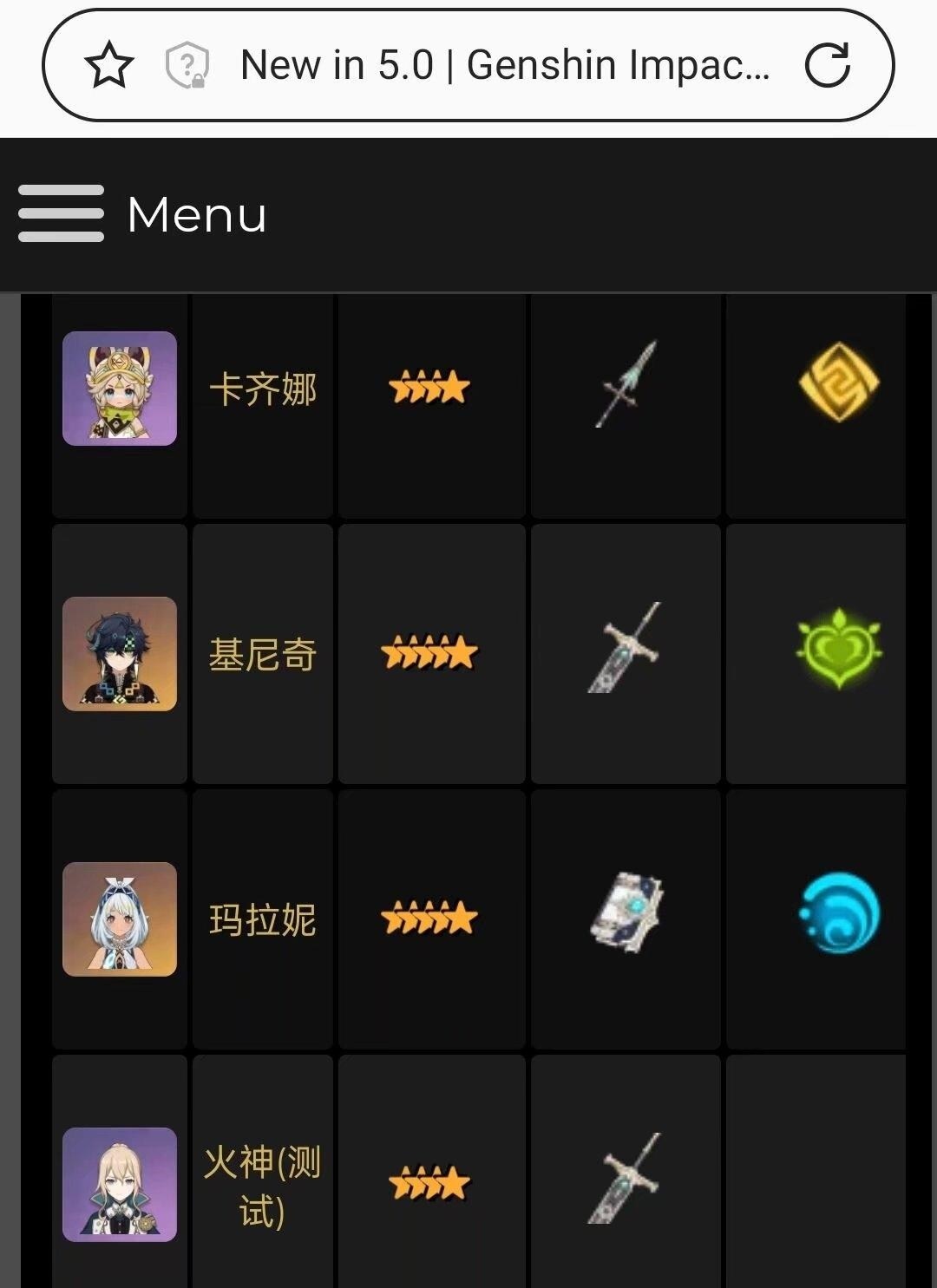Image resolution: width=937 pixels, height=1288 pixels.
Task: Bookmark this page with the star icon
Action: coord(109,66)
